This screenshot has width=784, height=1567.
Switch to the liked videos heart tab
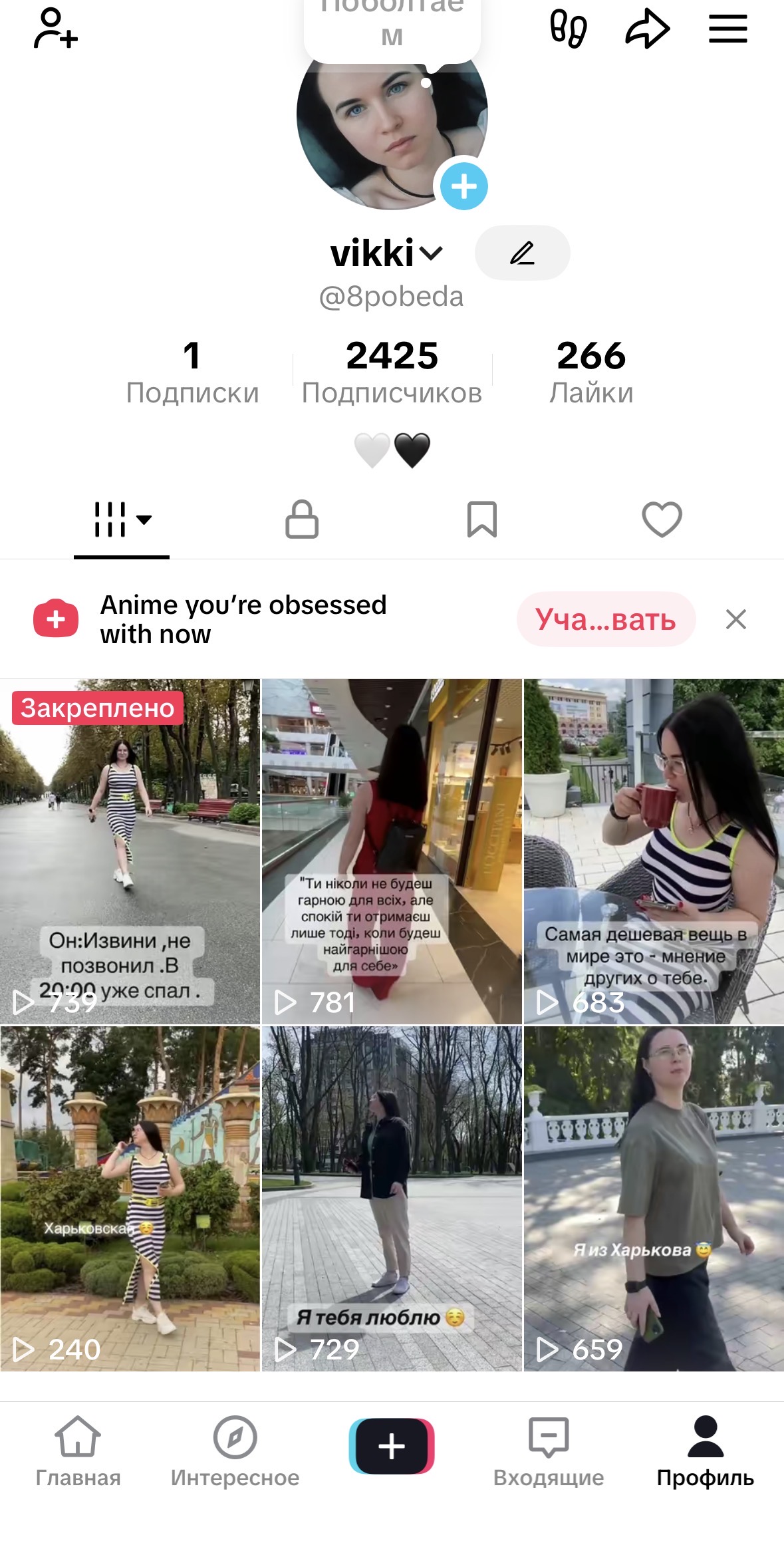(662, 519)
